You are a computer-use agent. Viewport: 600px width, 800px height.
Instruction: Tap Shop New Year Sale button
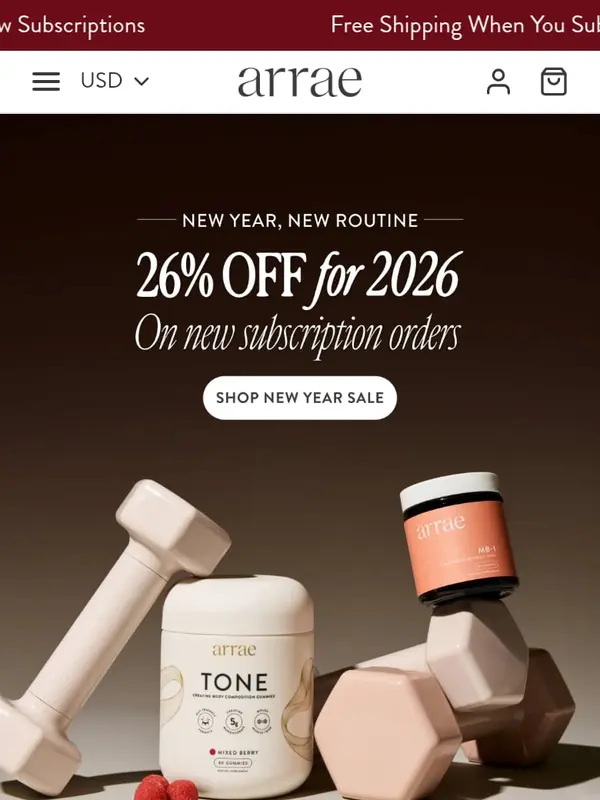tap(300, 397)
